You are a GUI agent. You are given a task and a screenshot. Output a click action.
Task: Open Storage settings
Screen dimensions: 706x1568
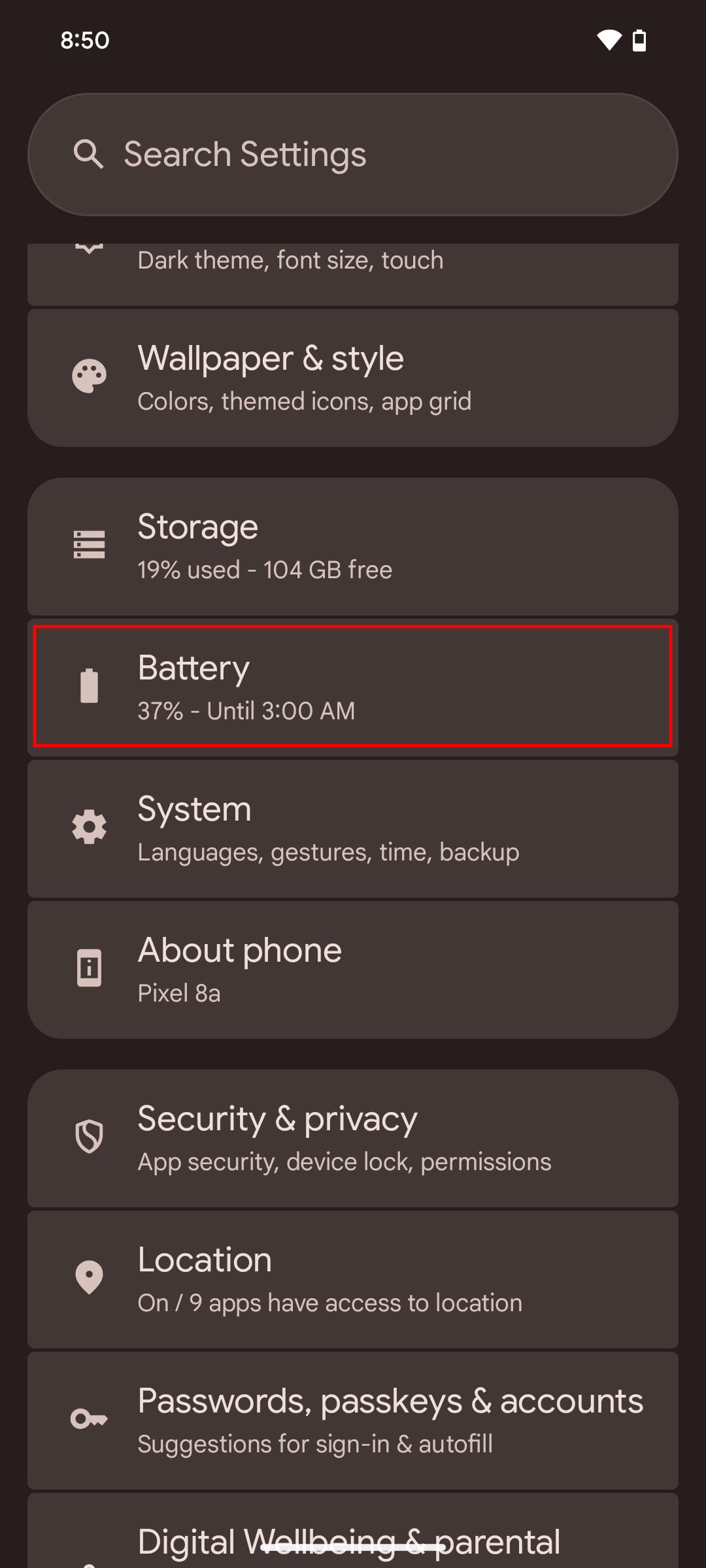353,546
